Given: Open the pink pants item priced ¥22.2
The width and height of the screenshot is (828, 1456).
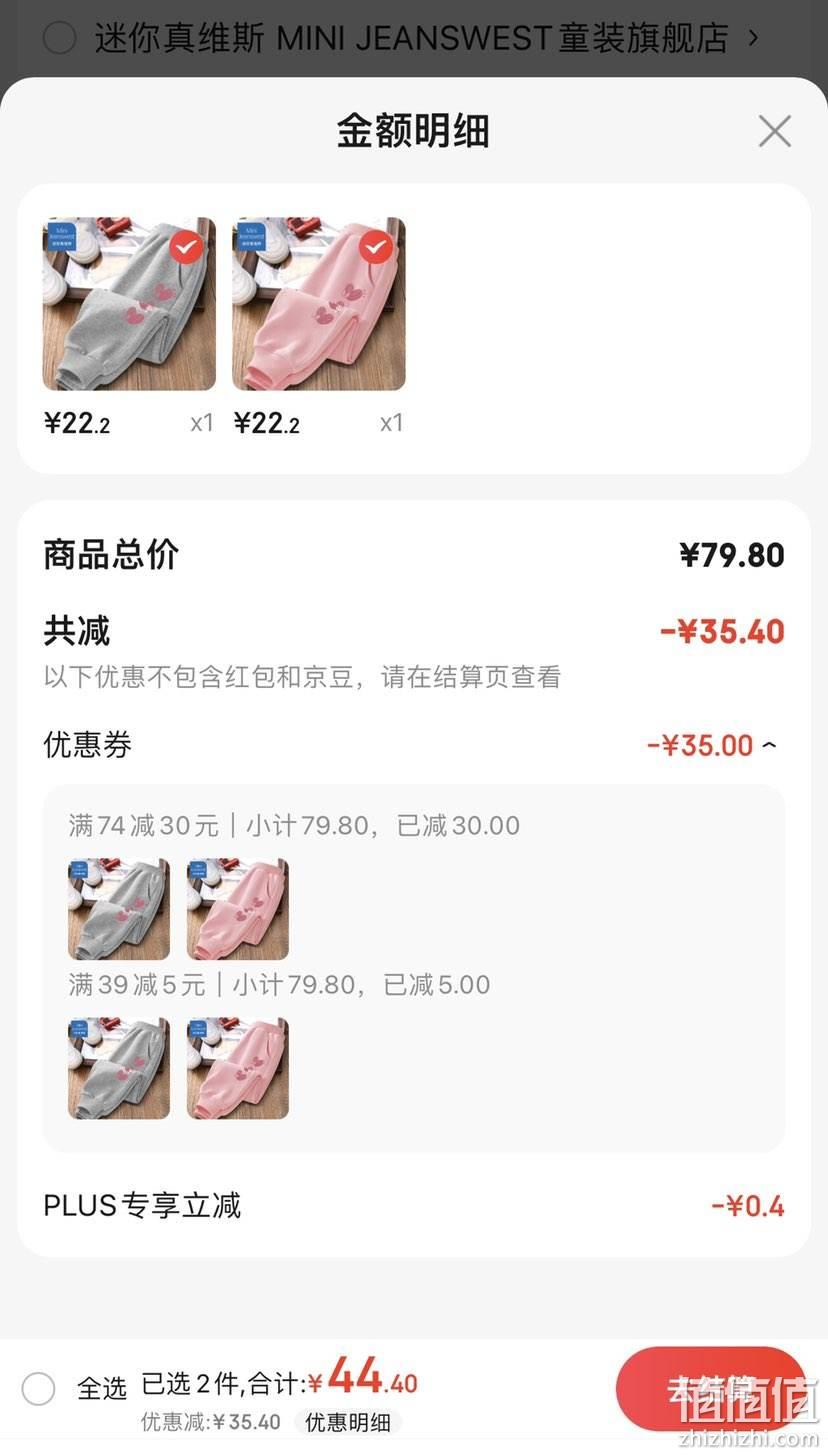Looking at the screenshot, I should pos(319,304).
